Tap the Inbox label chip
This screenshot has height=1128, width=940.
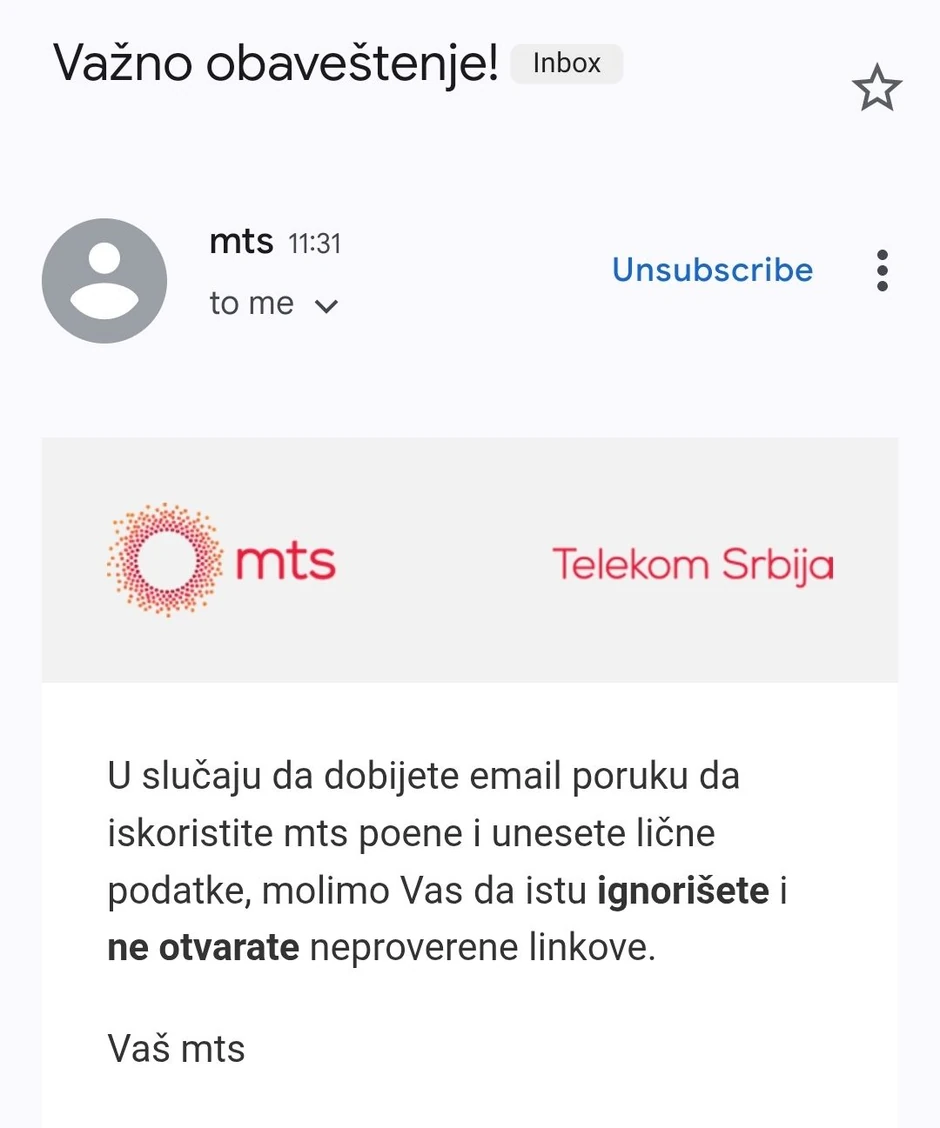pyautogui.click(x=566, y=64)
